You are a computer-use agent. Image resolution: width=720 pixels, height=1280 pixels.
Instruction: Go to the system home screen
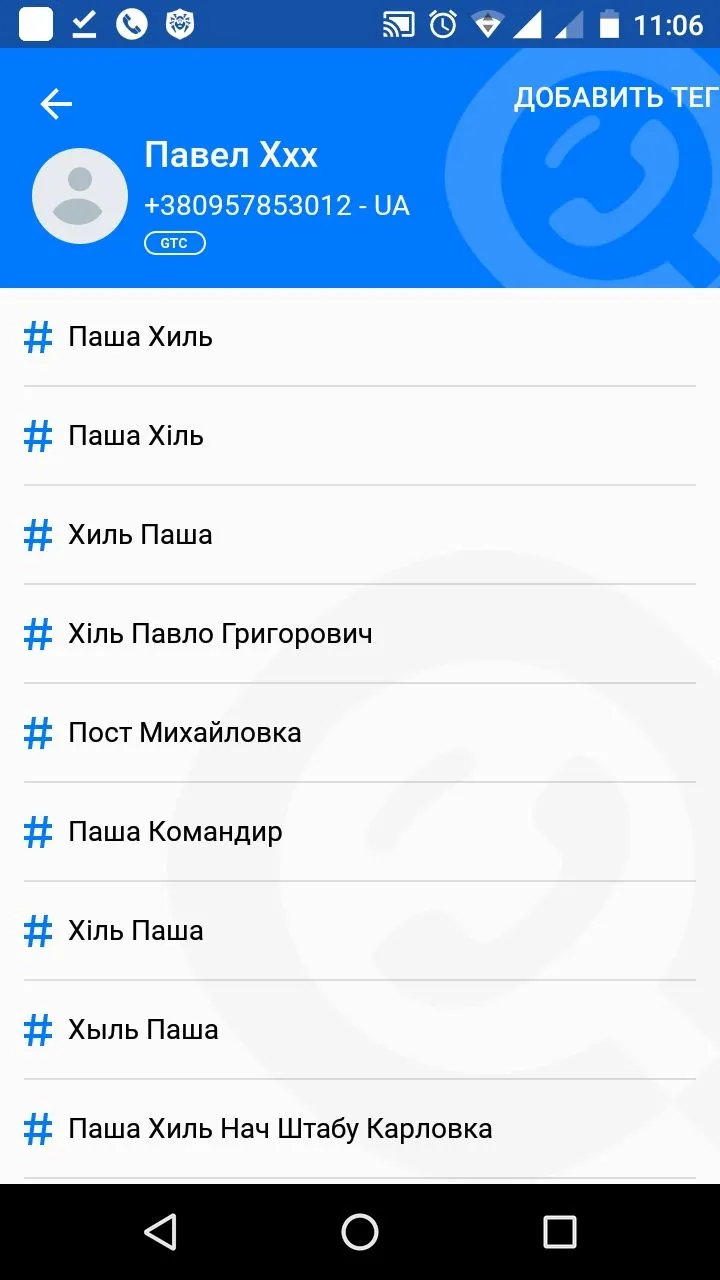click(x=360, y=1232)
